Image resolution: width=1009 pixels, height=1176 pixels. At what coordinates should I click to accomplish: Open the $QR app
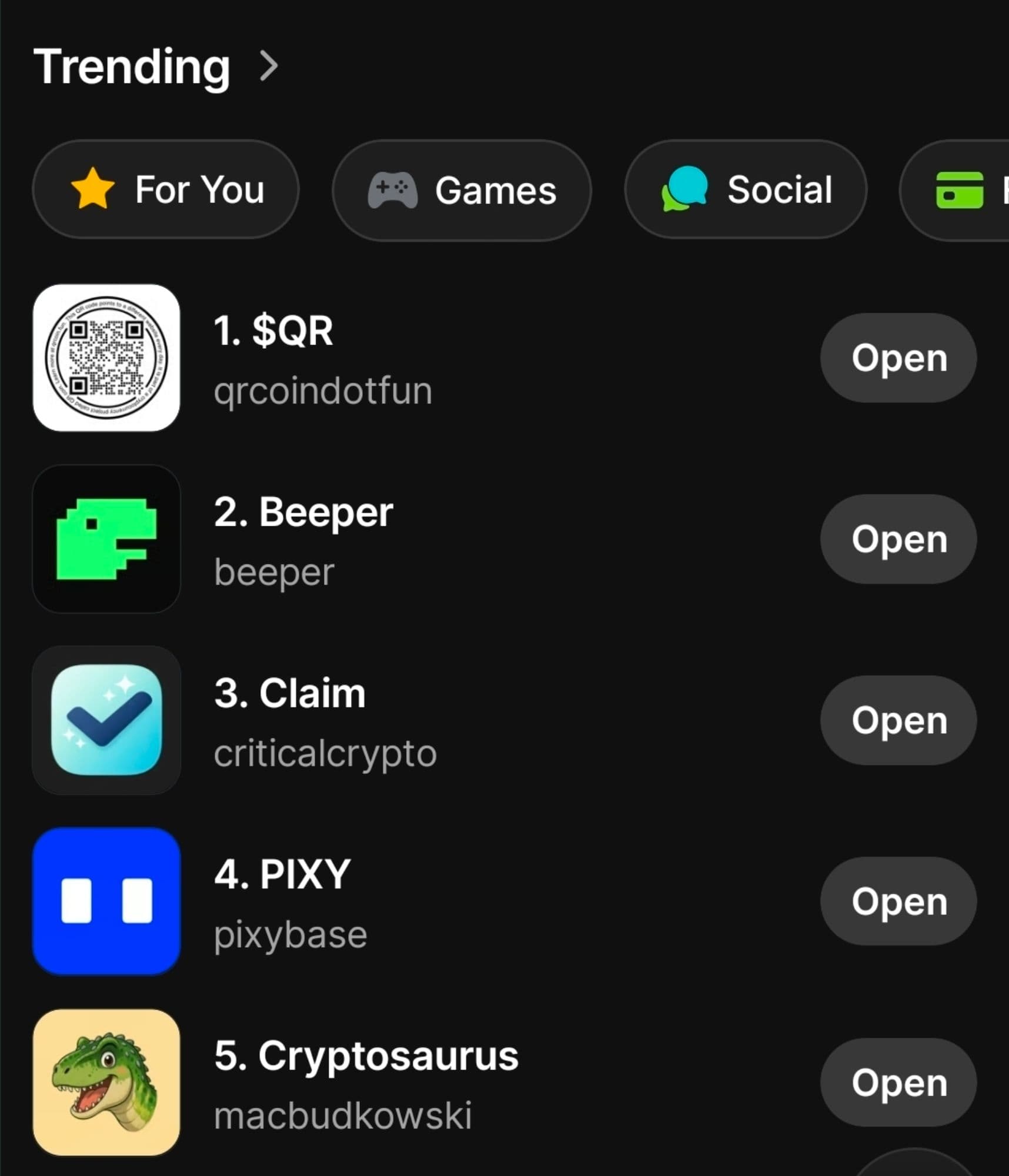(x=898, y=358)
